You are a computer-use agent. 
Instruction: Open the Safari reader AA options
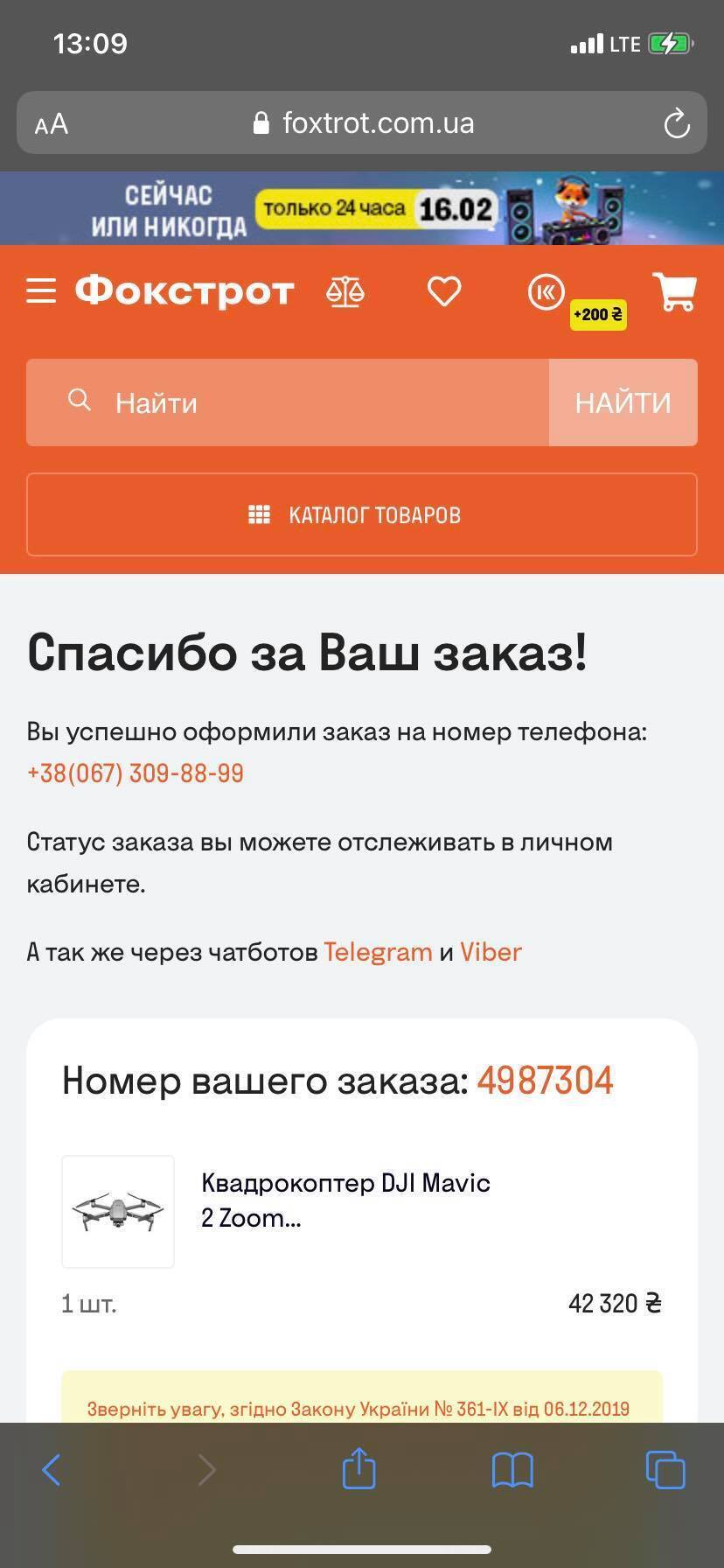coord(52,124)
